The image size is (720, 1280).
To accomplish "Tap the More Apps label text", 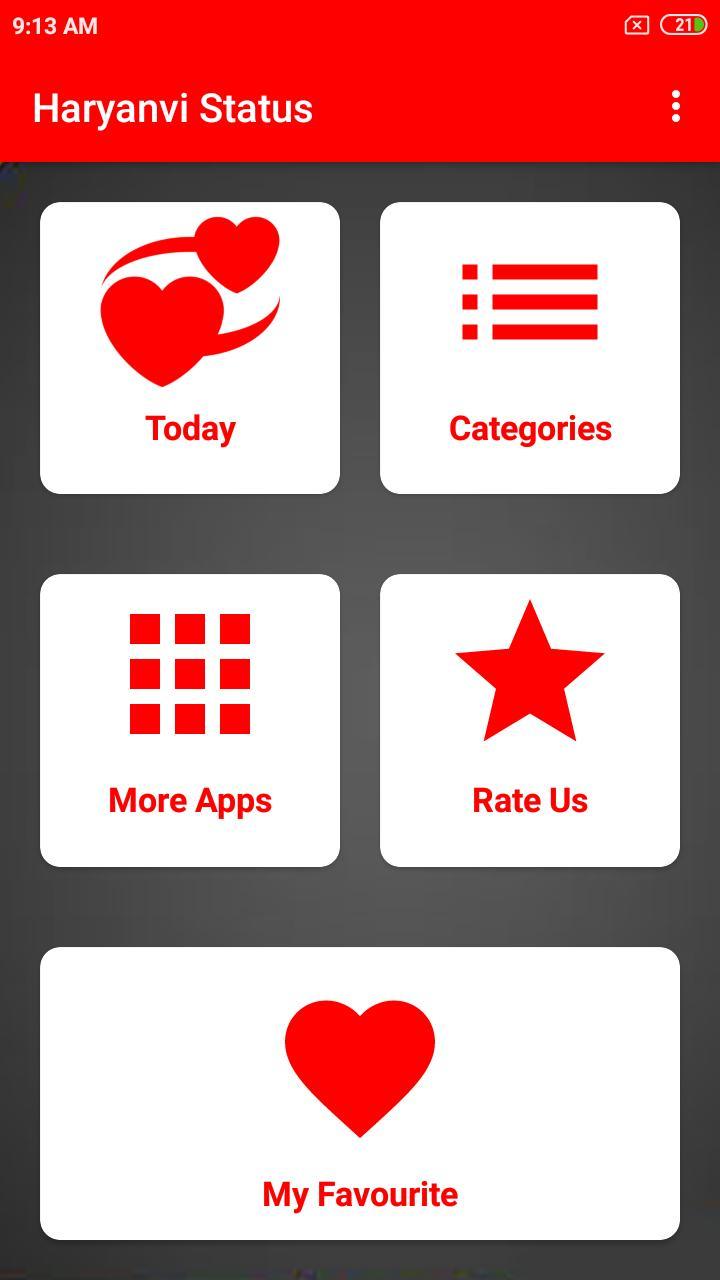I will point(189,799).
